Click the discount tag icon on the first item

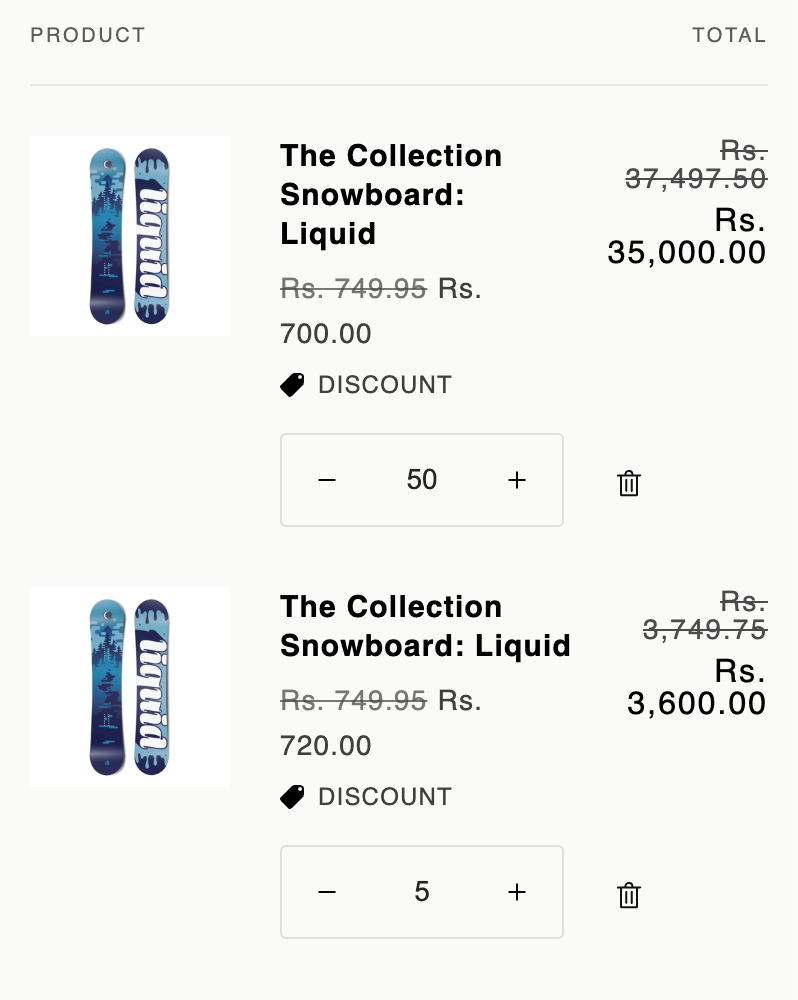coord(292,383)
